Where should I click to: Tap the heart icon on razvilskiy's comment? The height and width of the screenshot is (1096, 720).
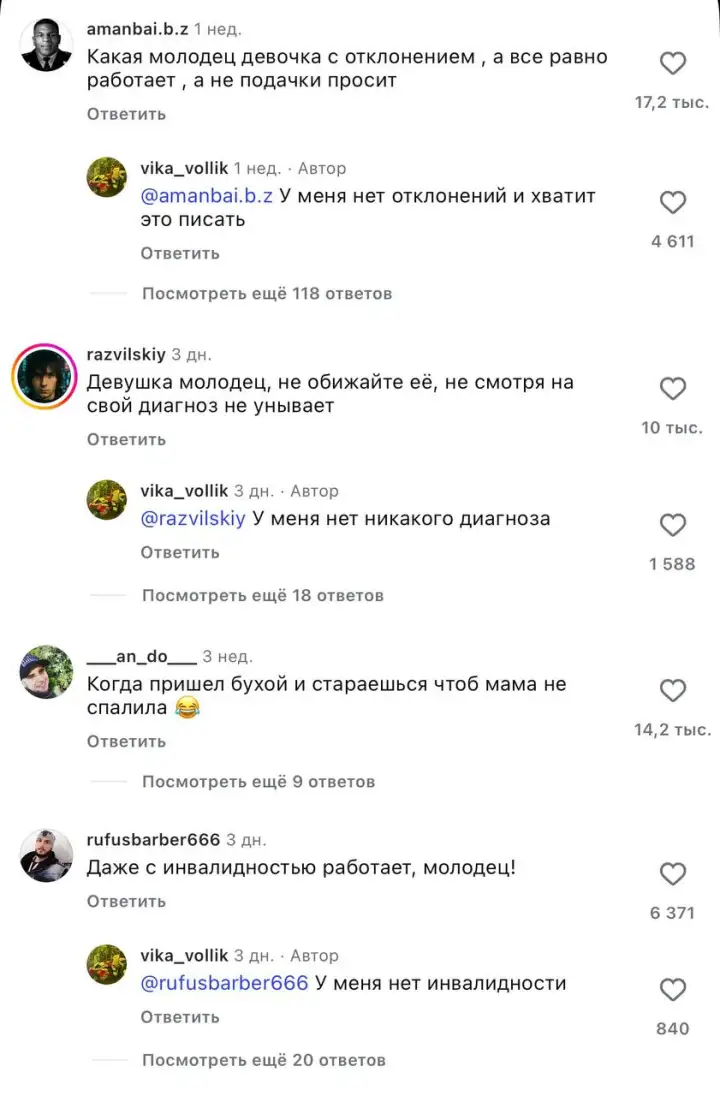[x=672, y=389]
